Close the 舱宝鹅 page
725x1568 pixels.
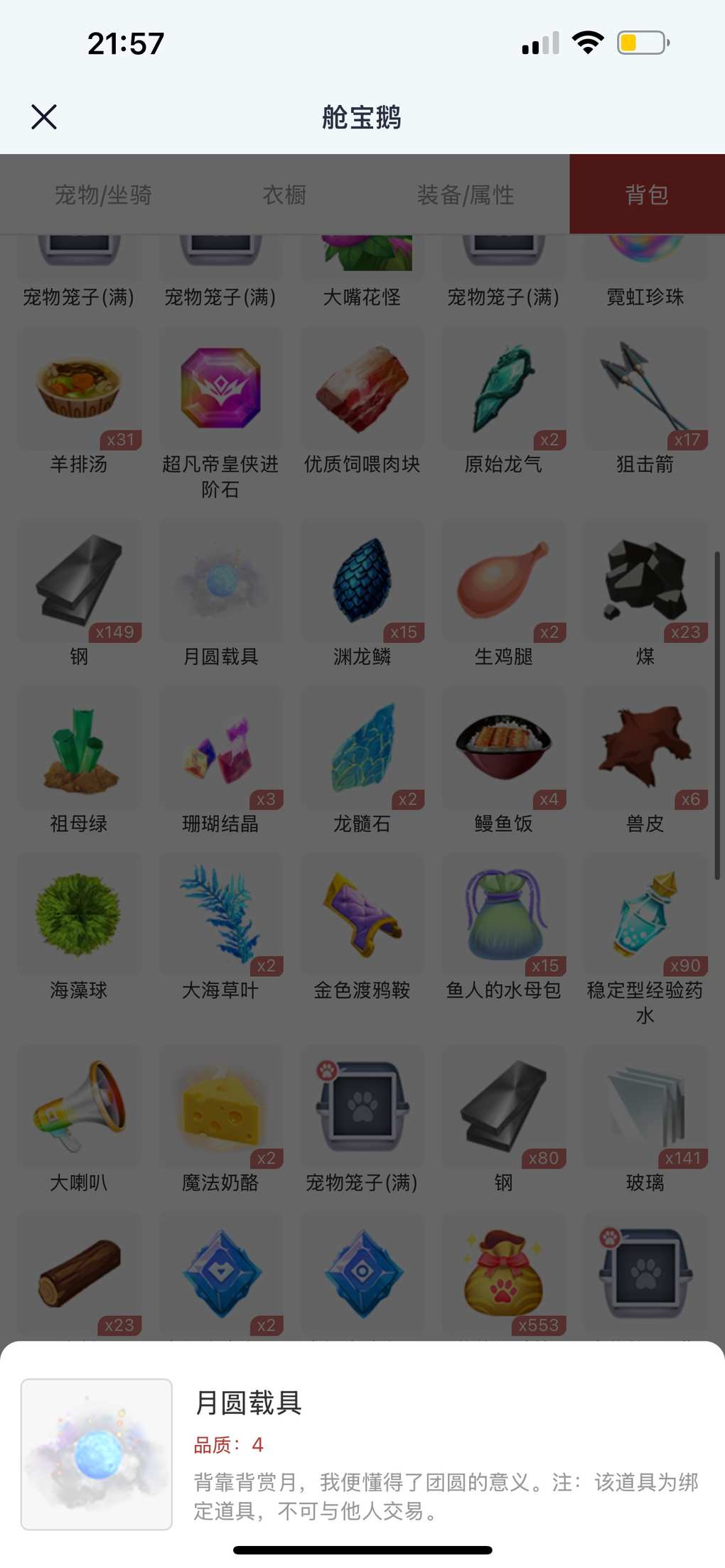point(44,117)
